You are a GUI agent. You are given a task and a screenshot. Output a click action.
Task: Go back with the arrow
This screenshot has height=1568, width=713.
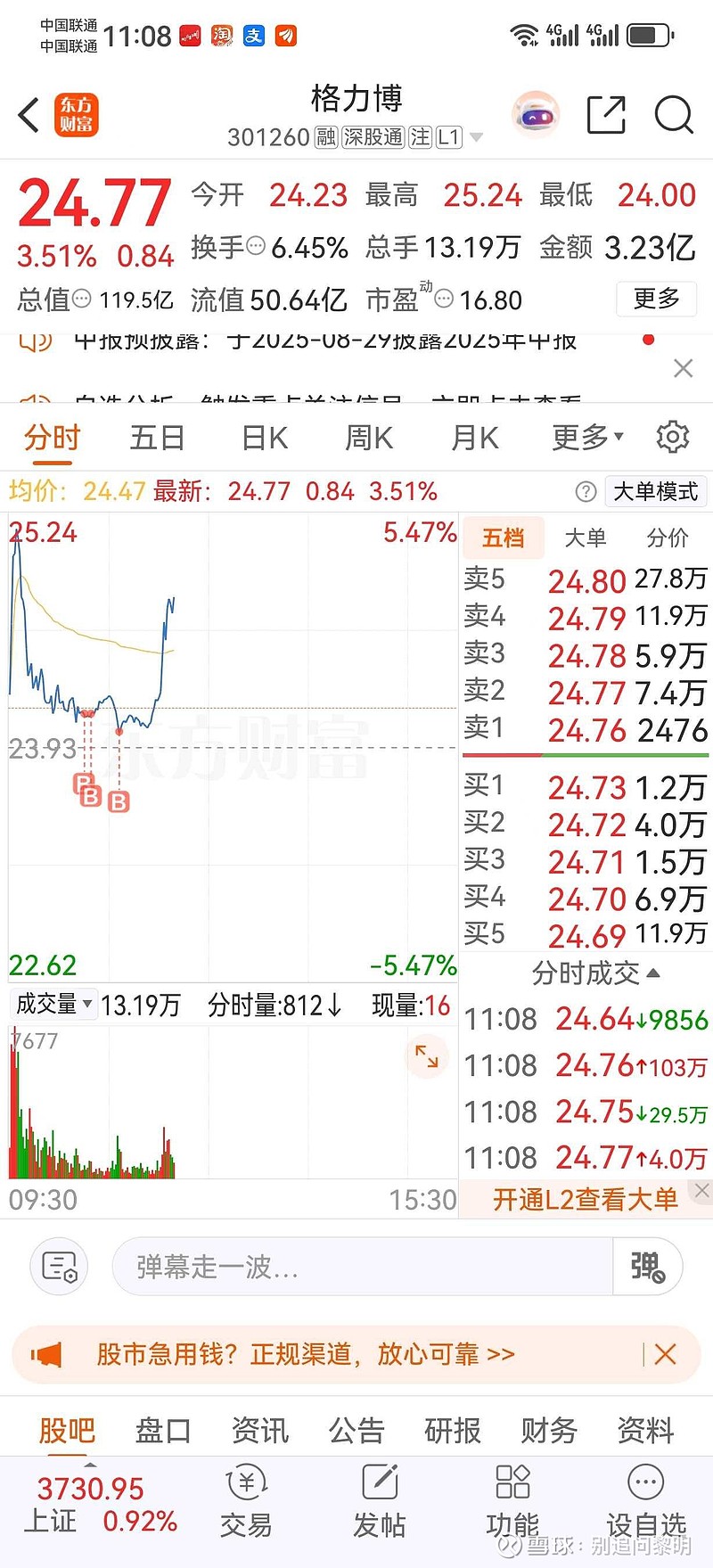pyautogui.click(x=29, y=115)
